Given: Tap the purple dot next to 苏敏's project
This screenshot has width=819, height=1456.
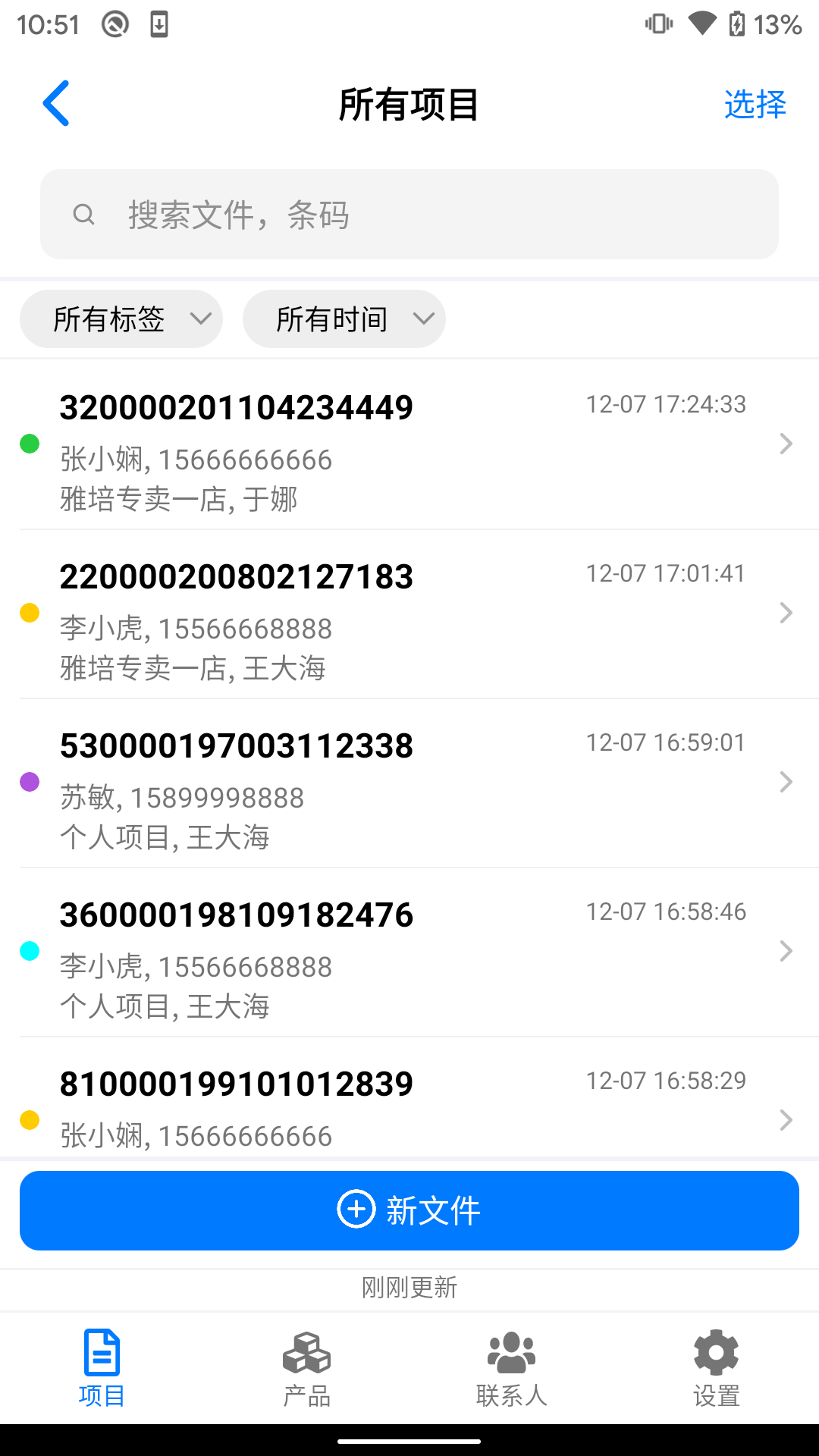Looking at the screenshot, I should pyautogui.click(x=30, y=781).
